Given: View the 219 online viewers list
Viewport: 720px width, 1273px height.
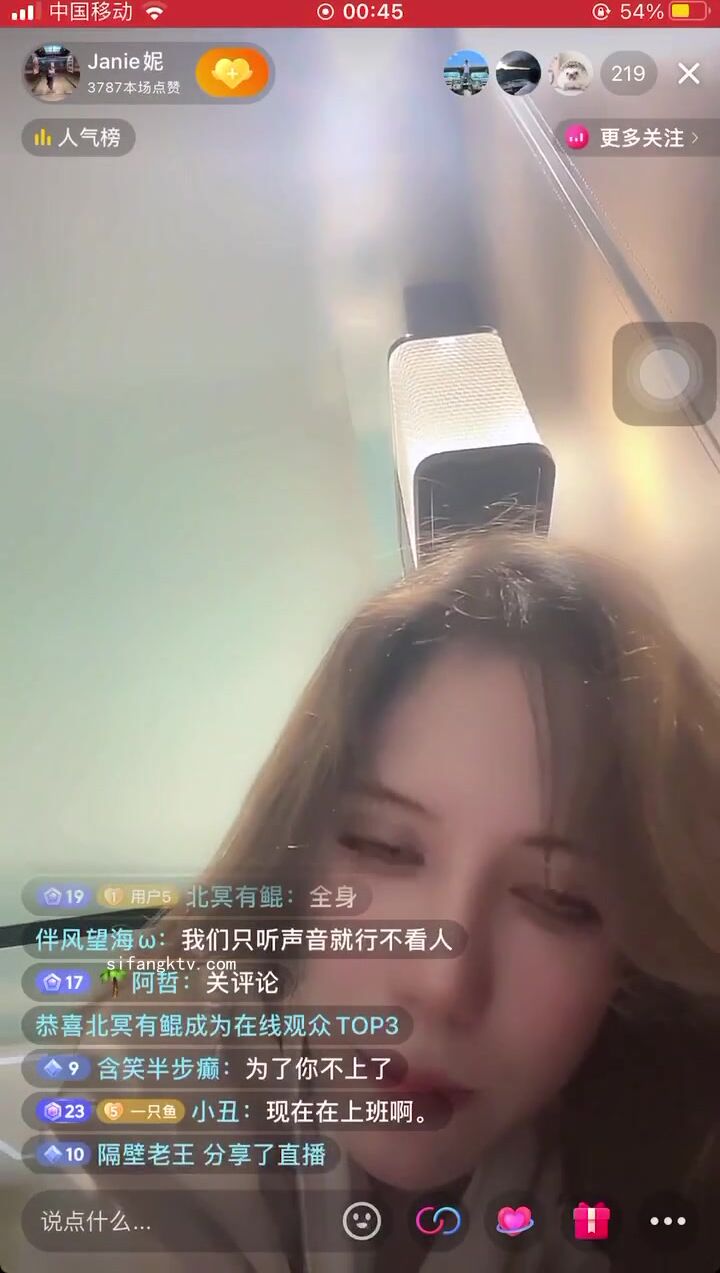Looking at the screenshot, I should pyautogui.click(x=628, y=73).
